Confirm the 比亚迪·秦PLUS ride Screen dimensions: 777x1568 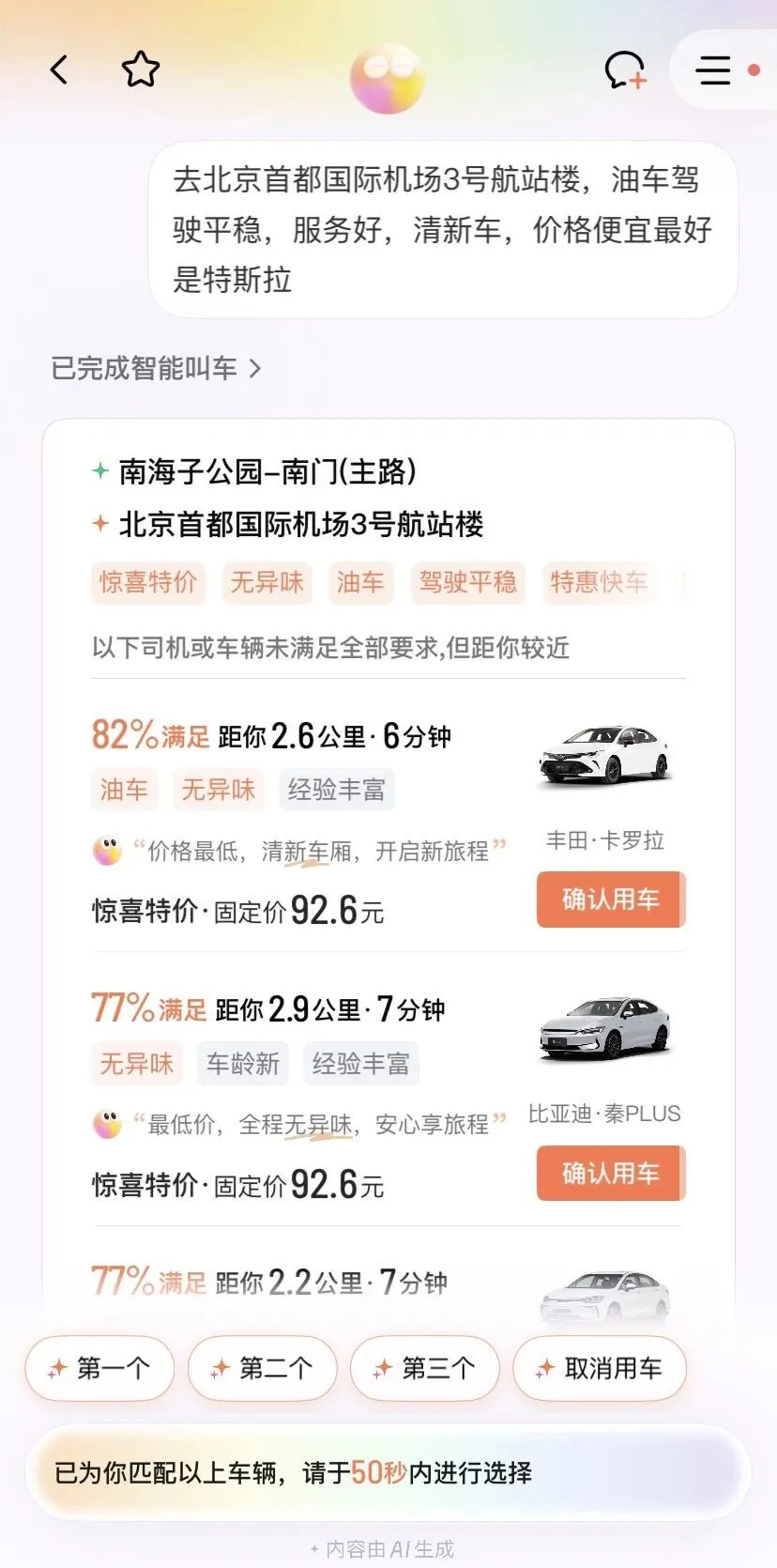coord(611,1173)
